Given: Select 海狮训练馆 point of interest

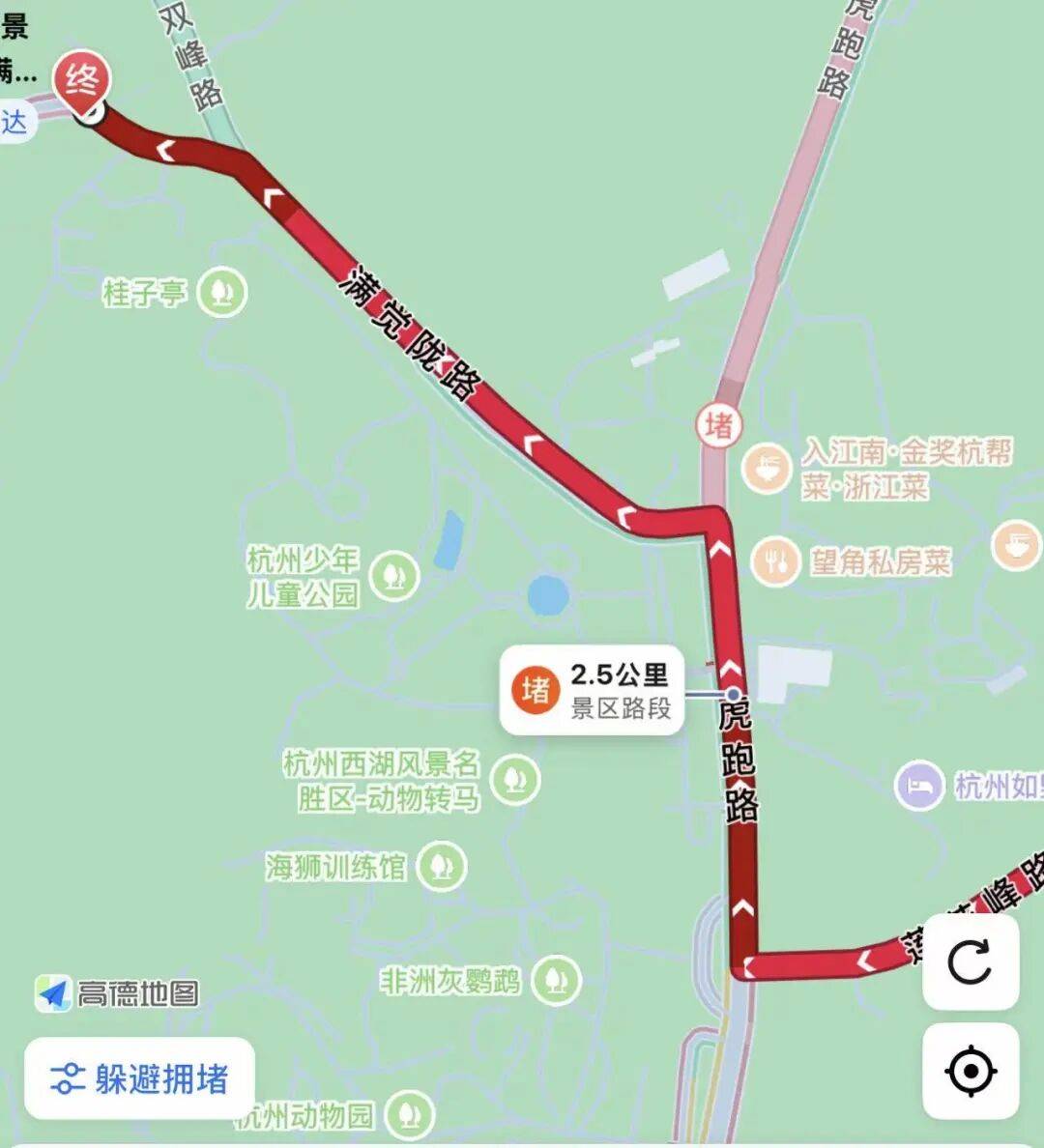Looking at the screenshot, I should point(442,867).
